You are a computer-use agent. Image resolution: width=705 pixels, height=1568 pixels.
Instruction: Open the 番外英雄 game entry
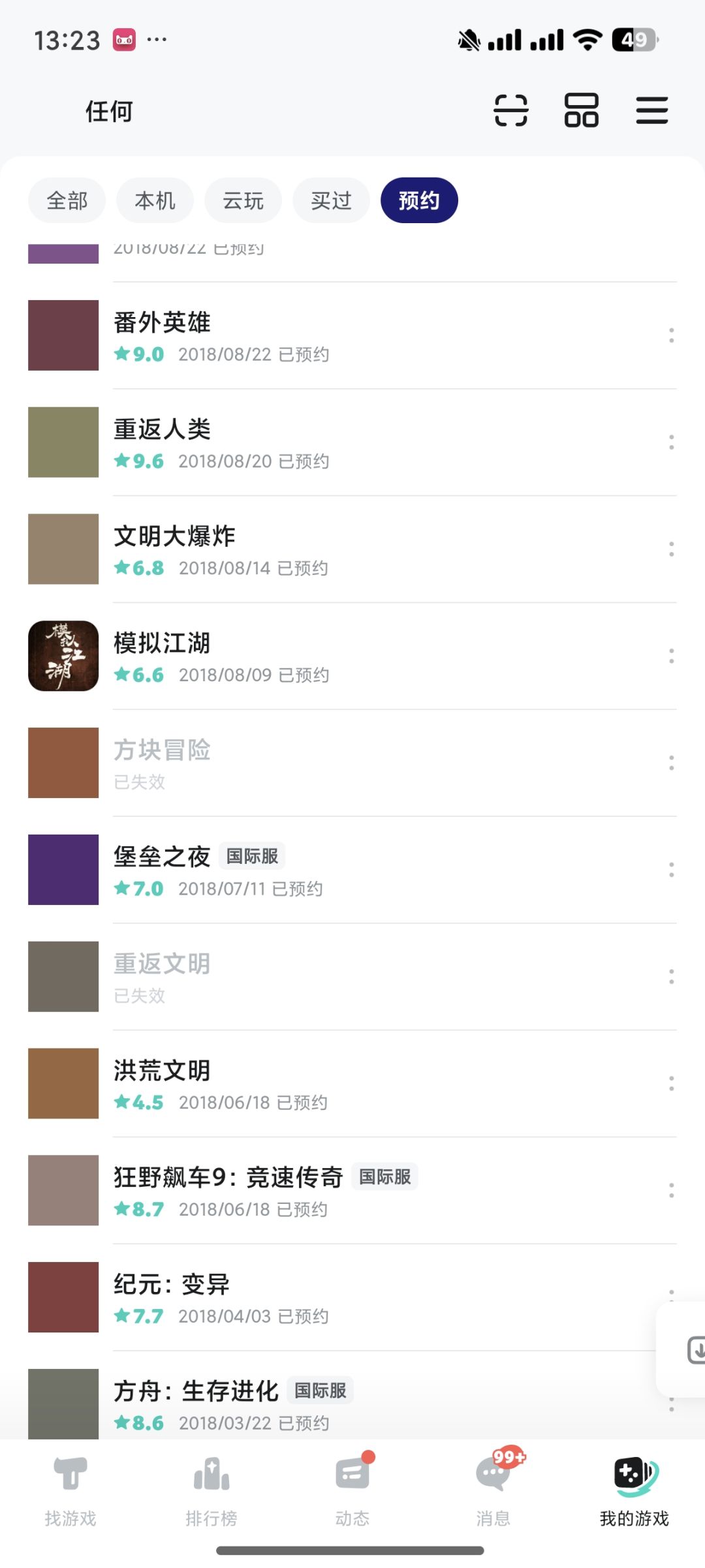[352, 335]
